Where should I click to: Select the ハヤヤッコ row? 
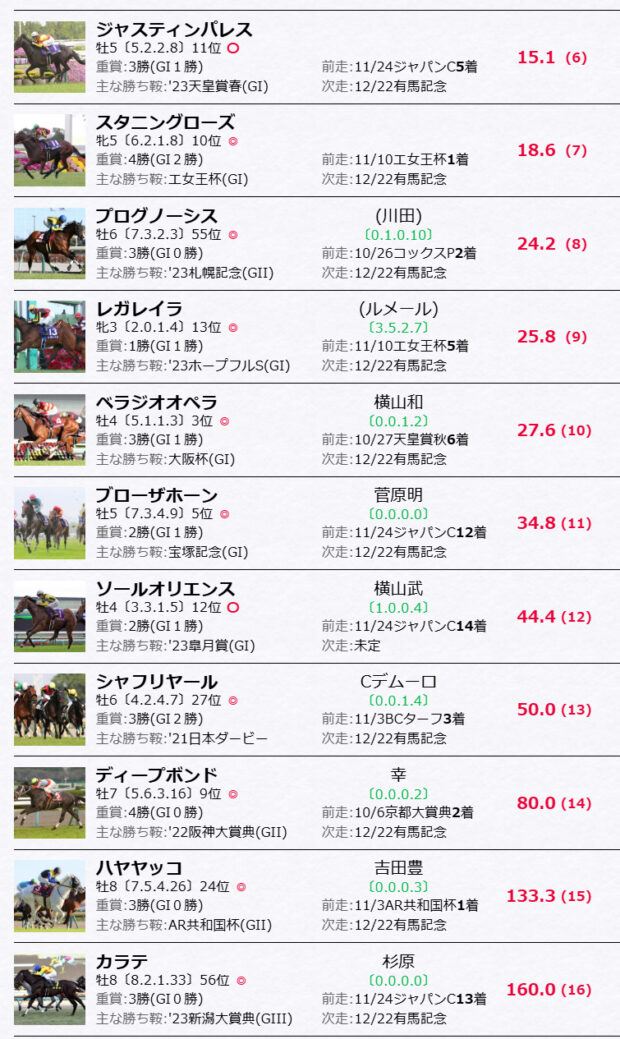[139, 867]
